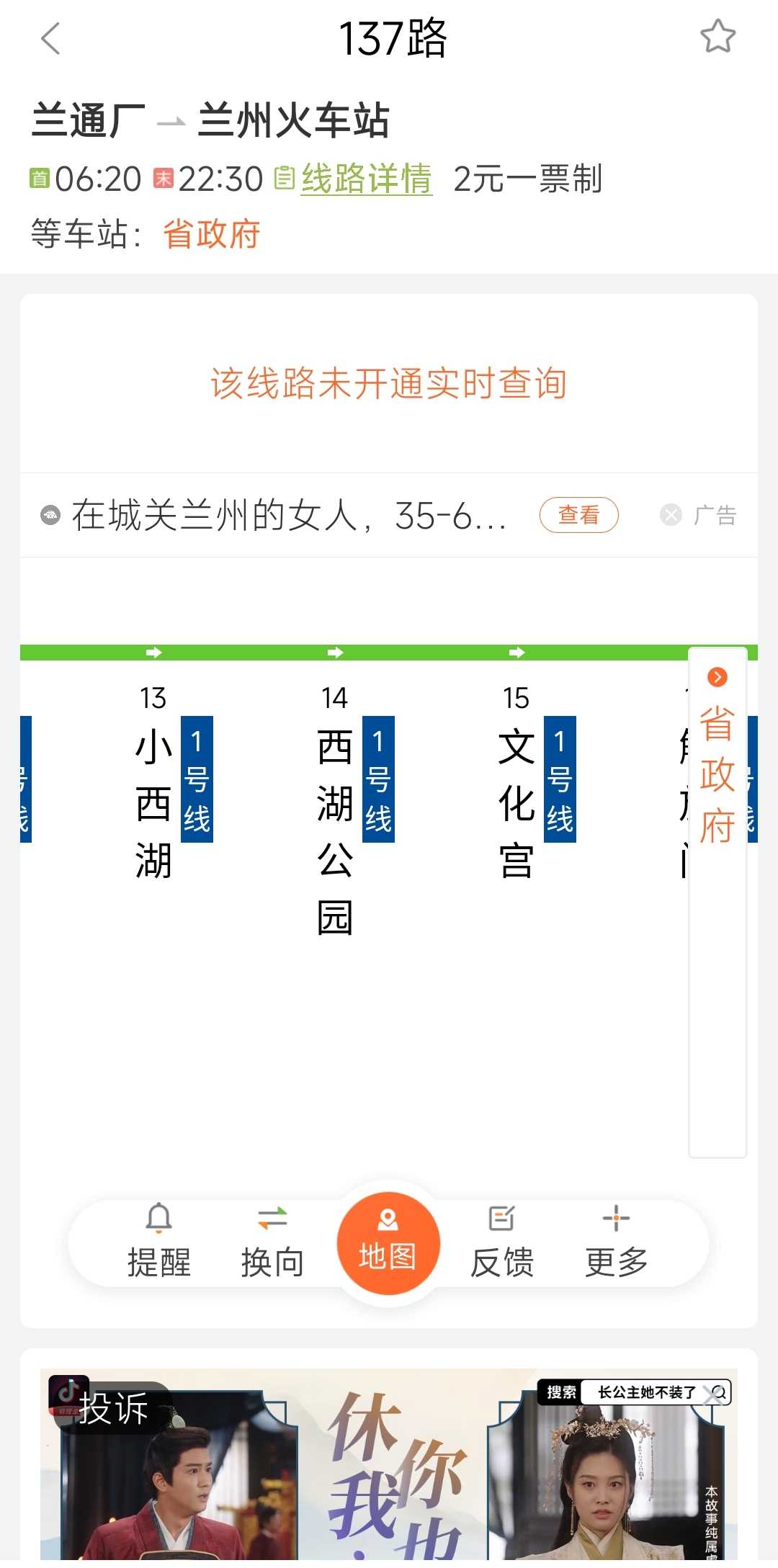This screenshot has height=1568, width=778.
Task: Dismiss the 广告 banner ad
Action: point(671,515)
